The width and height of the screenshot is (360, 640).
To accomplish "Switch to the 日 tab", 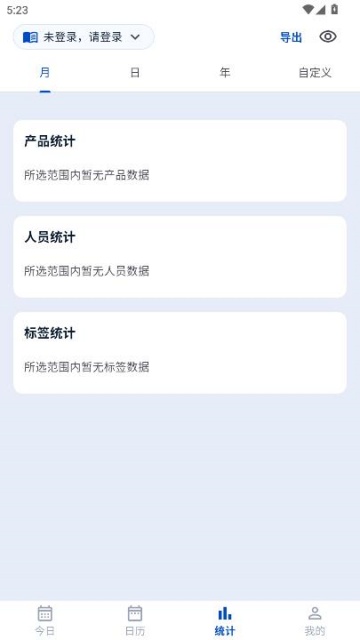I will click(x=135, y=73).
